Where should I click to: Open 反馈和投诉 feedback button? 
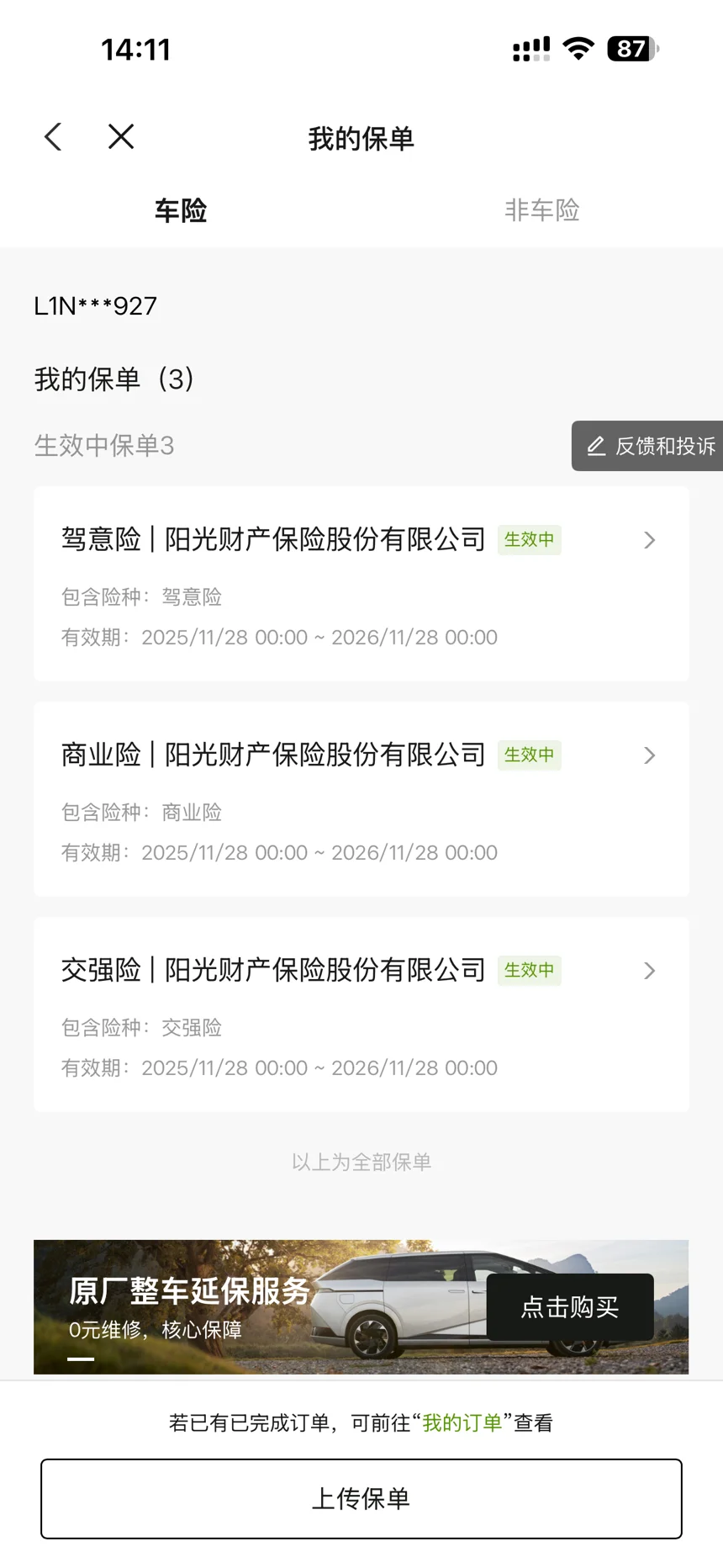[x=649, y=446]
